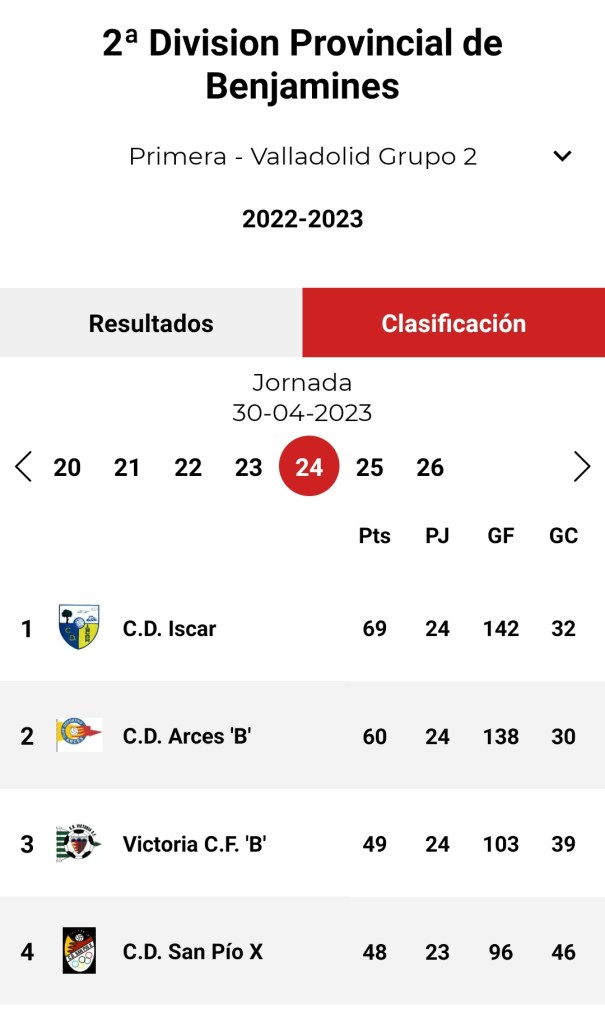Open the C.D. Arces 'B' team row

pos(186,737)
